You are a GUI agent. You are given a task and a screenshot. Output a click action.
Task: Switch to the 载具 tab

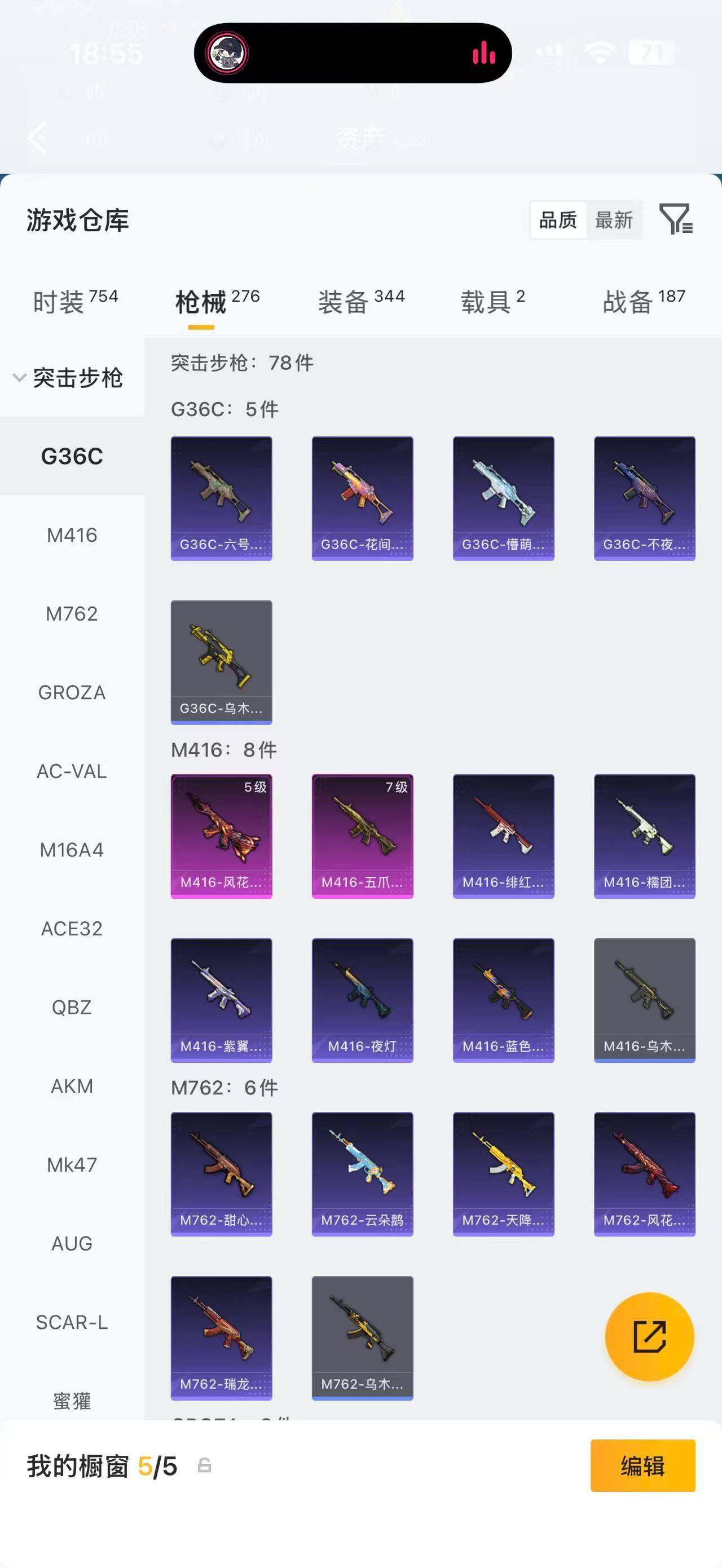coord(492,302)
